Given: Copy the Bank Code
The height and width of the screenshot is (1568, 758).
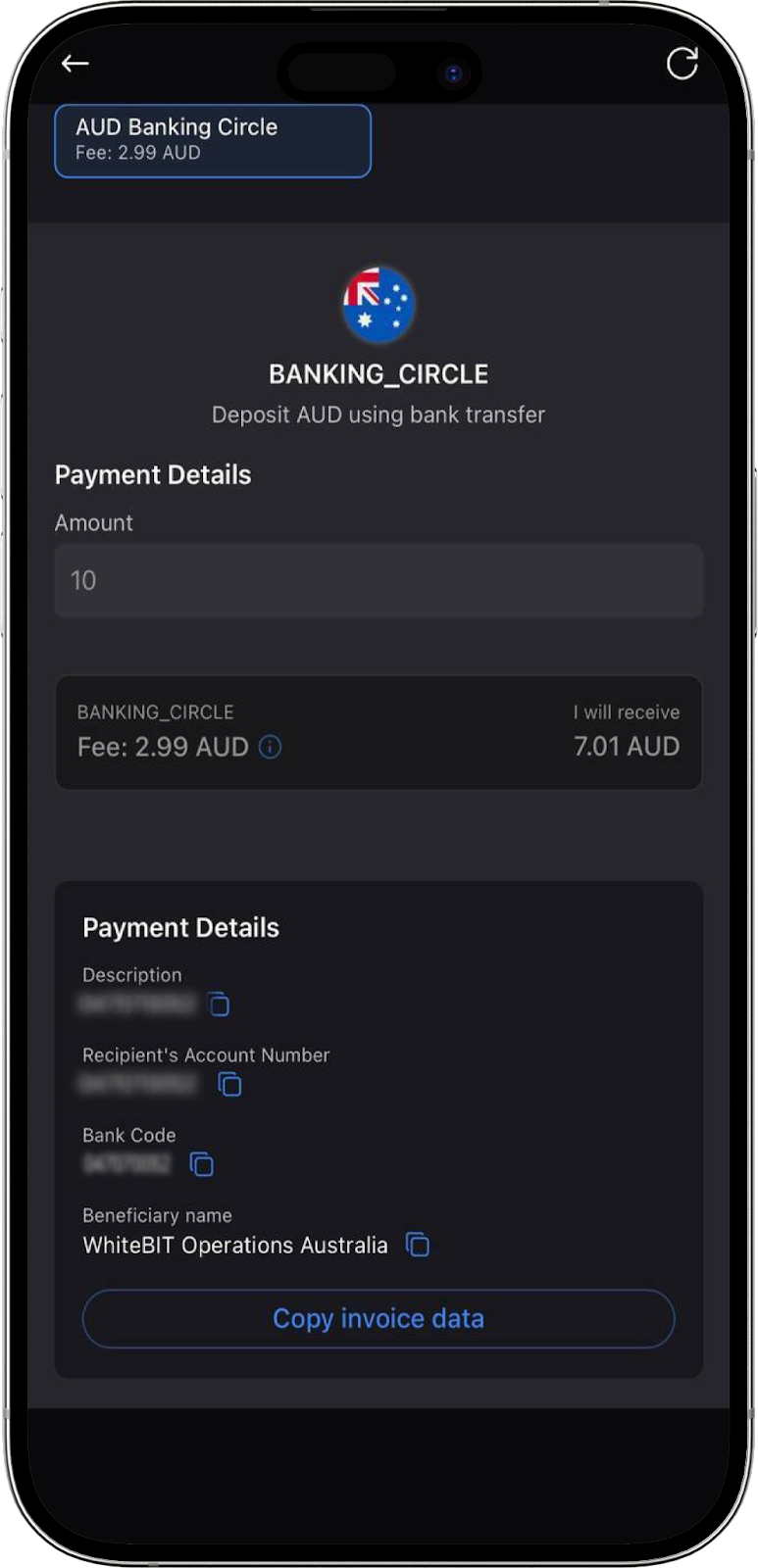Looking at the screenshot, I should click(x=201, y=1164).
